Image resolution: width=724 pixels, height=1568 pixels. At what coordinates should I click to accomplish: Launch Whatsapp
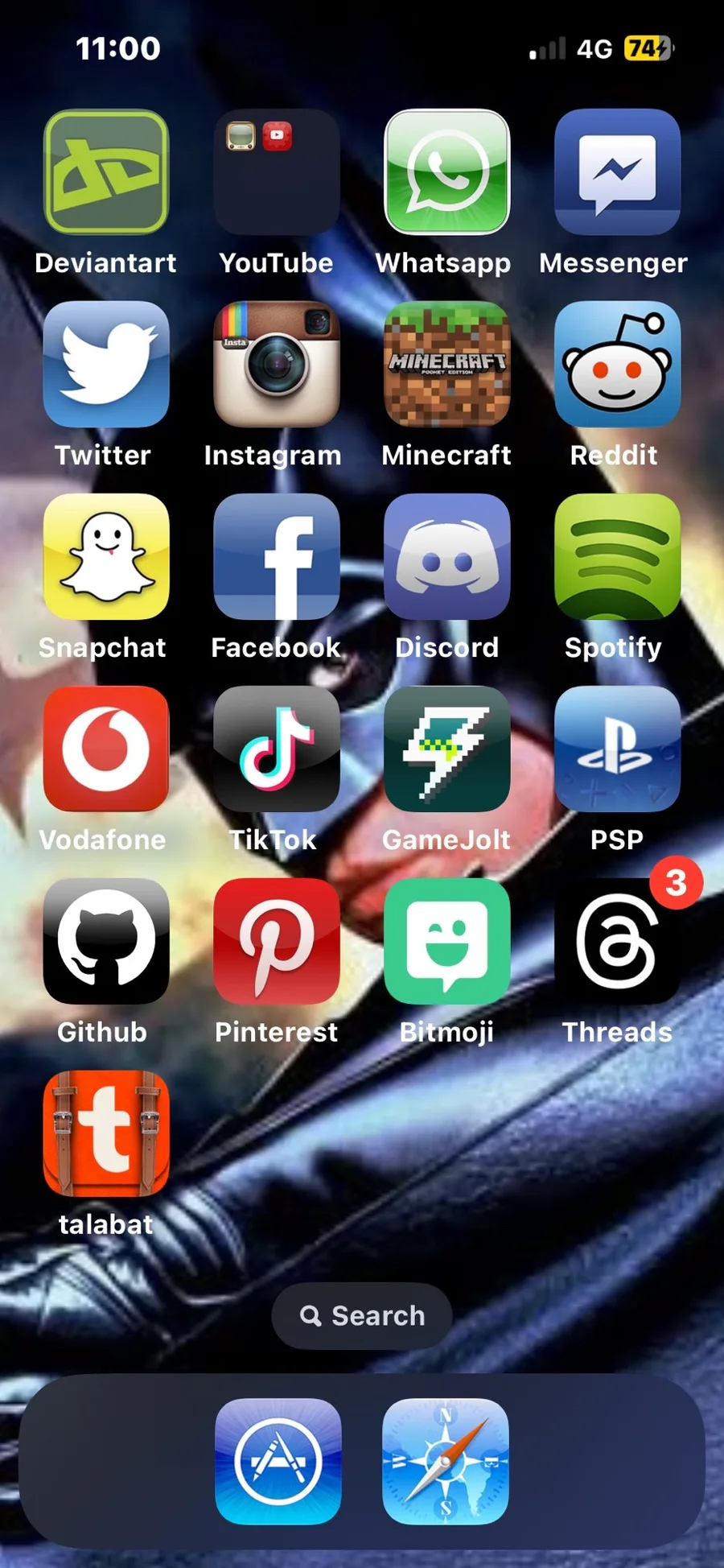[447, 172]
